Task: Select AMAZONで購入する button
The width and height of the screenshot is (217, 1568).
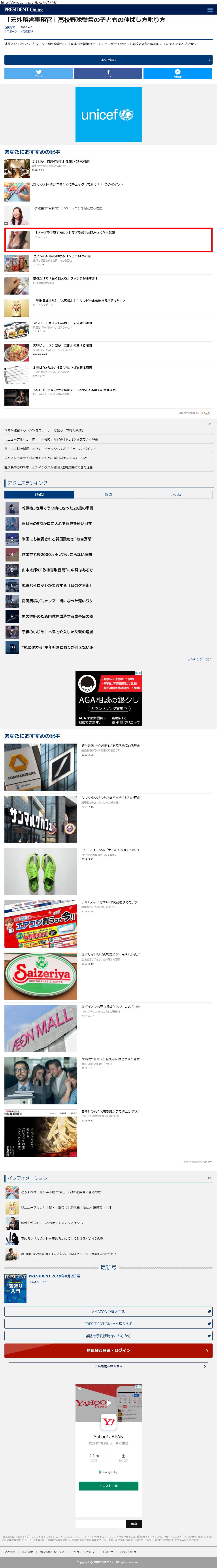Action: tap(108, 1312)
